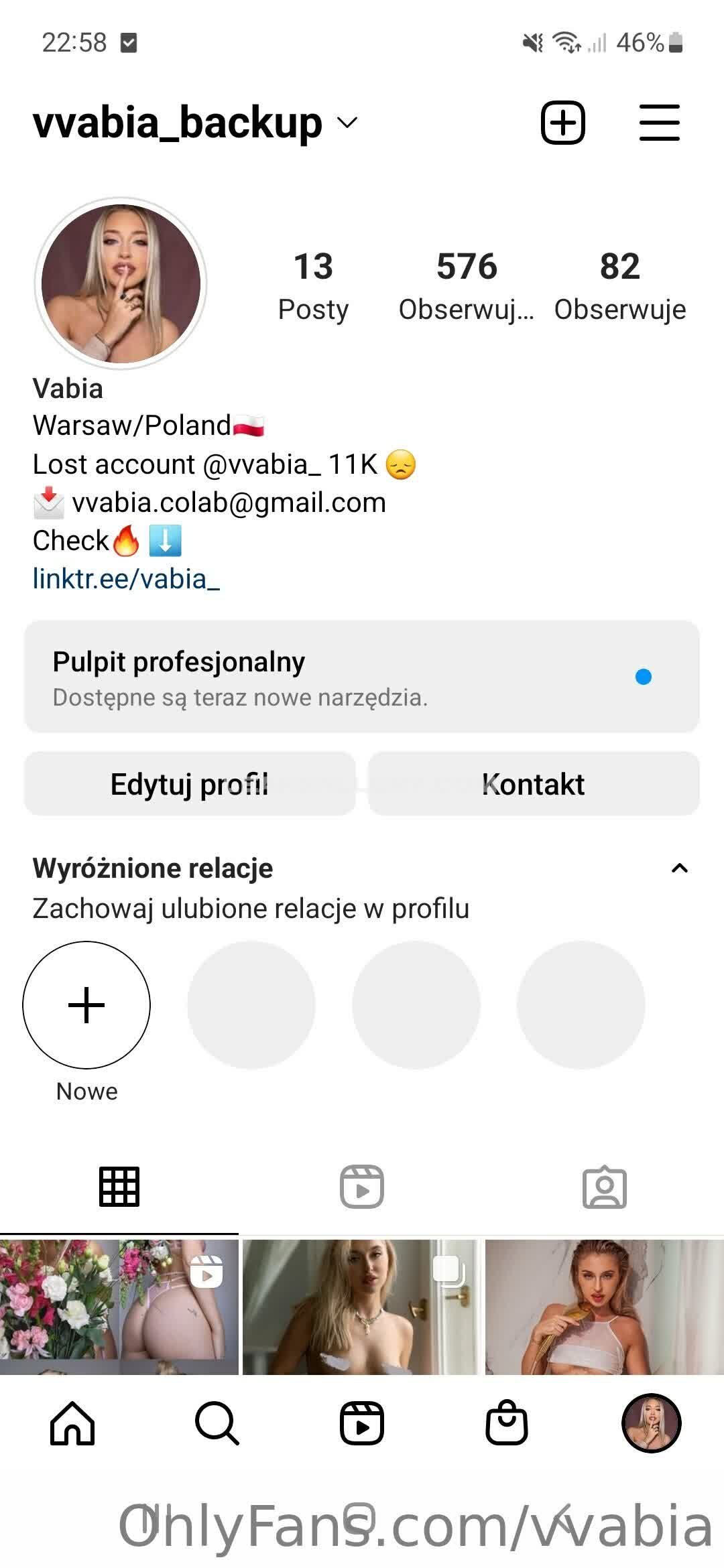Create a new post with plus icon

(x=563, y=123)
